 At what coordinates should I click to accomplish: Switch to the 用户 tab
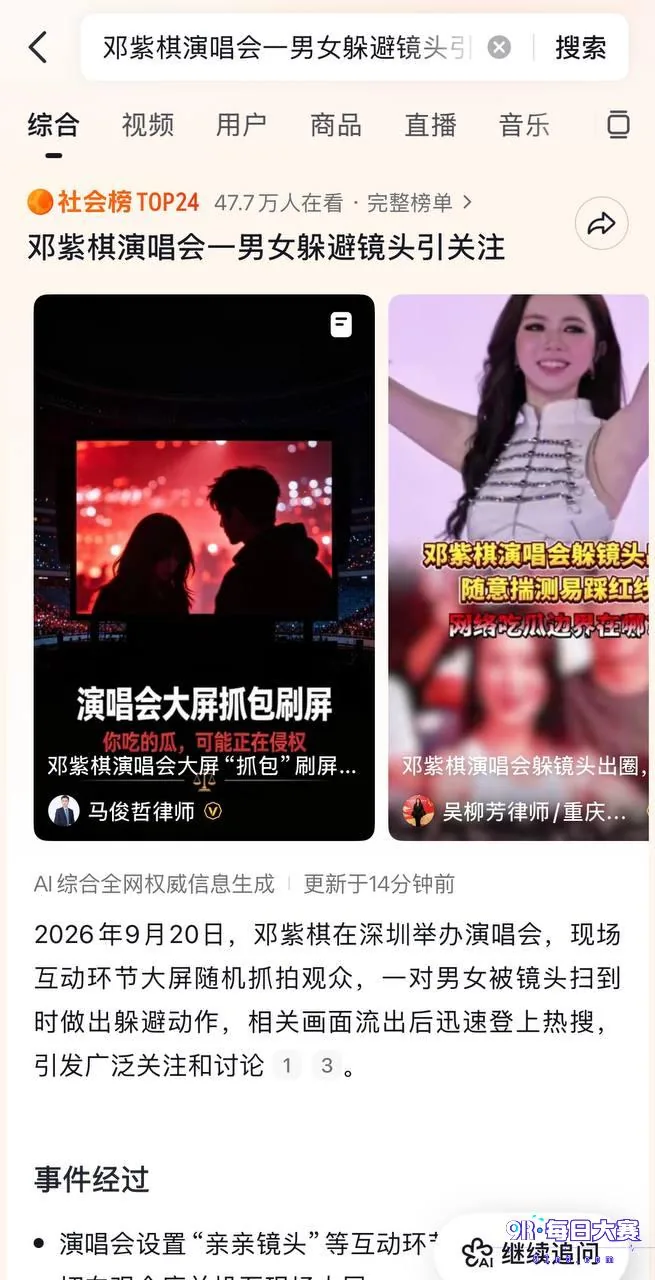(242, 125)
